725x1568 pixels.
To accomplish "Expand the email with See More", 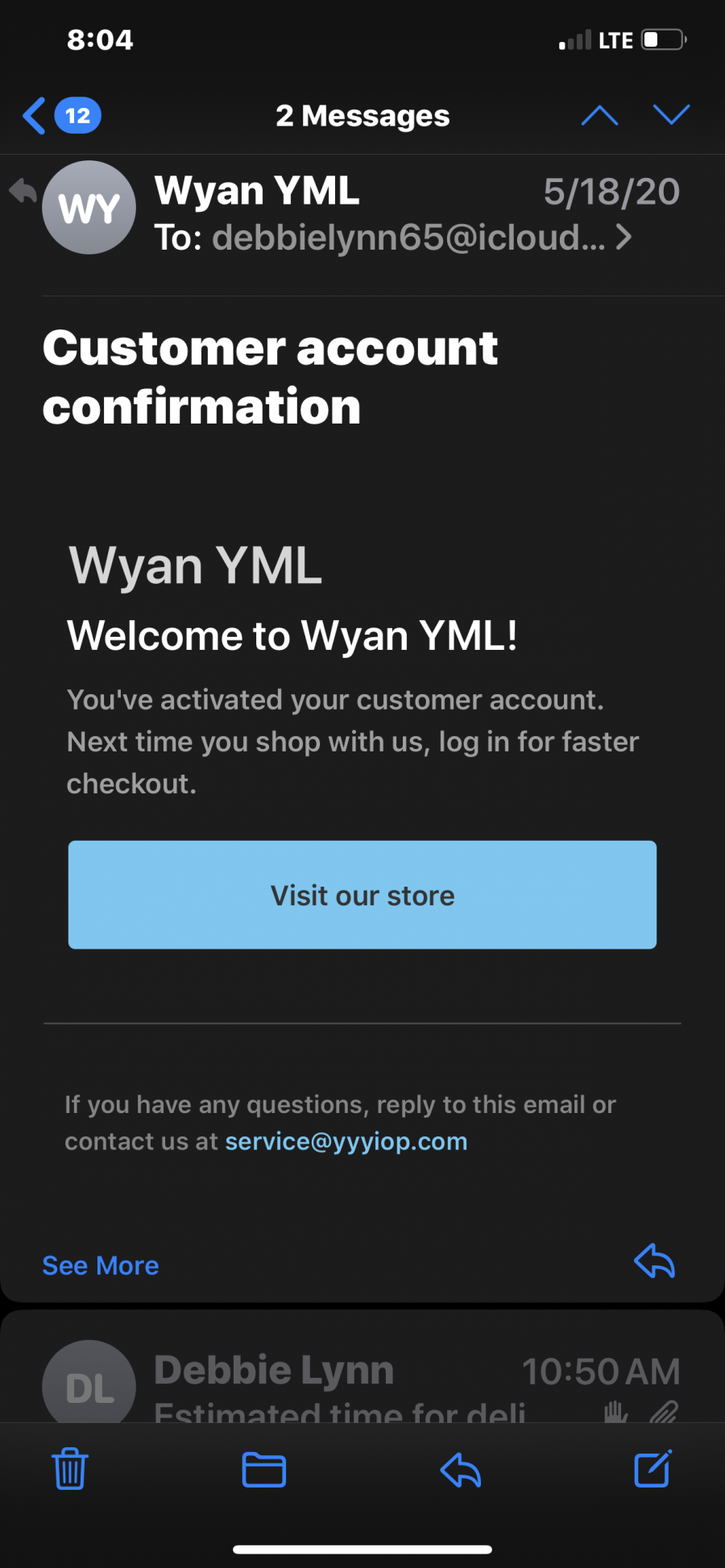I will 101,1265.
